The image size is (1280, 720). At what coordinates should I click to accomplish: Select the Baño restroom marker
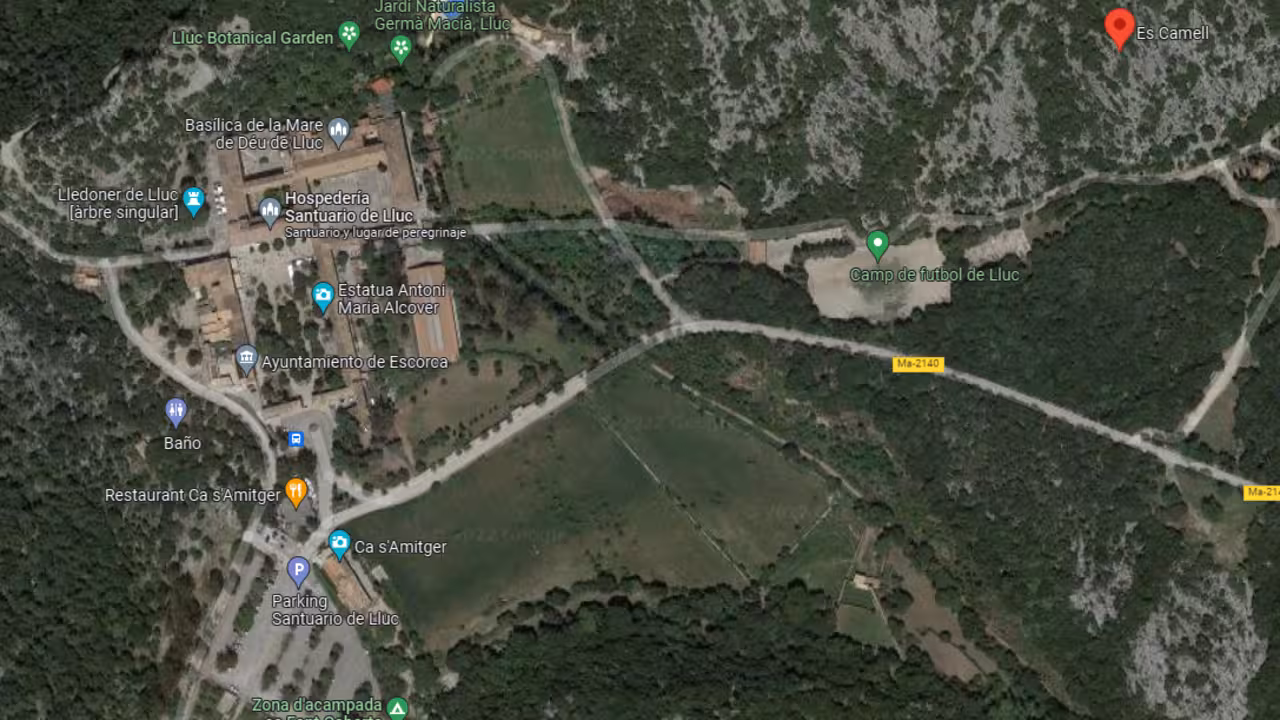click(176, 410)
